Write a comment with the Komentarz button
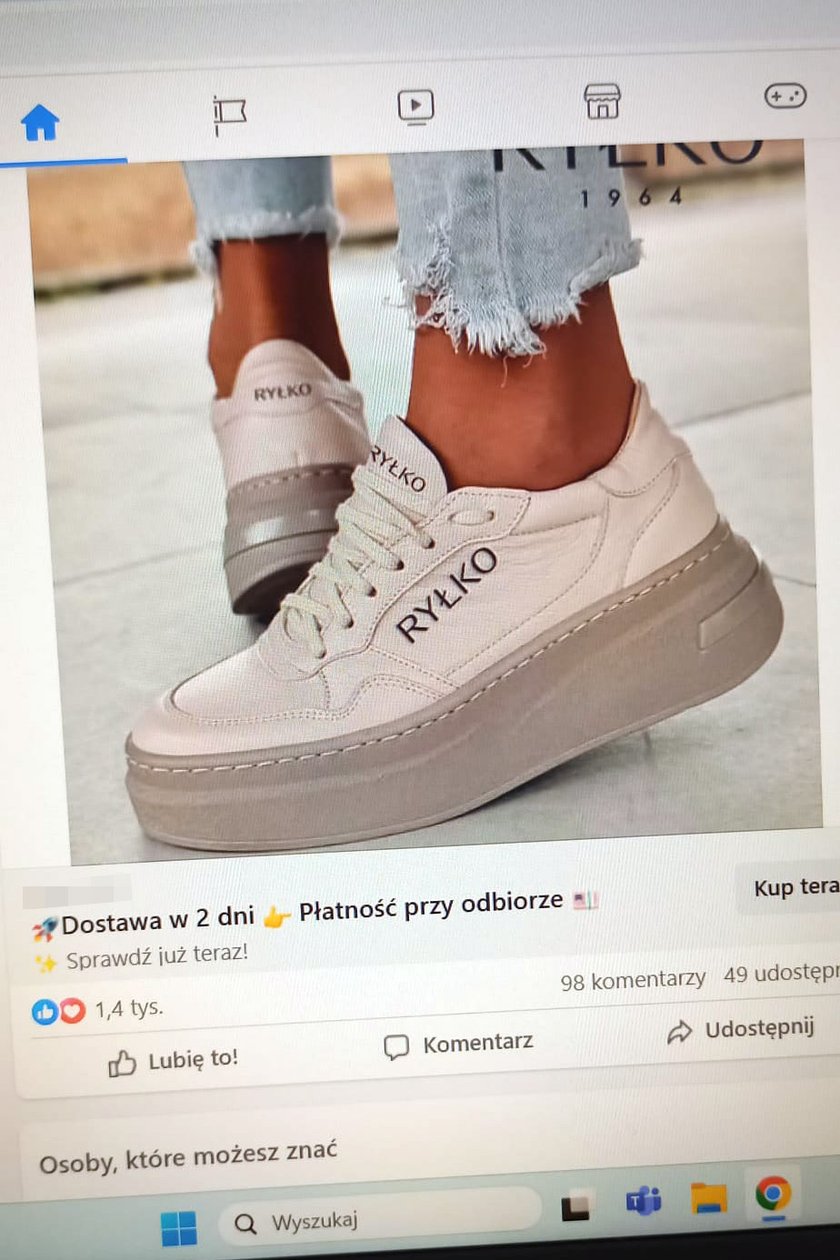The width and height of the screenshot is (840, 1260). tap(459, 1045)
